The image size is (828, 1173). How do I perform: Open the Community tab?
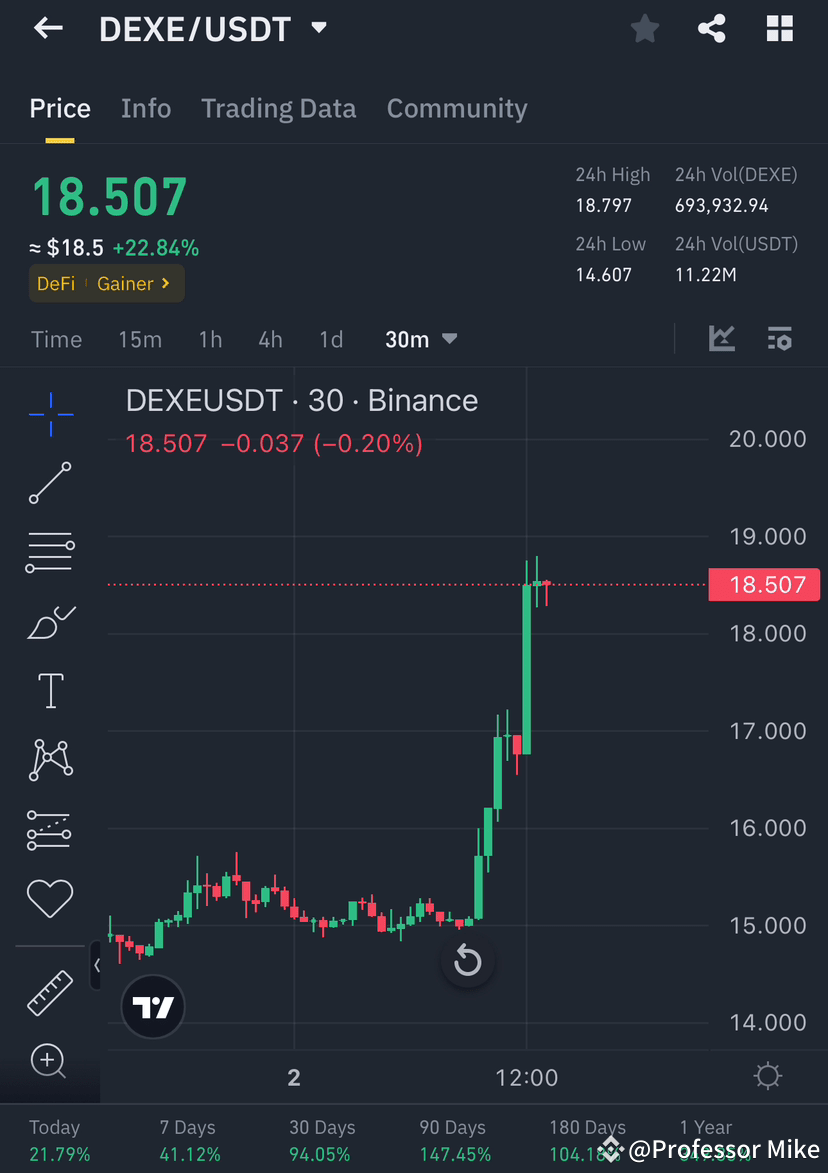(457, 108)
